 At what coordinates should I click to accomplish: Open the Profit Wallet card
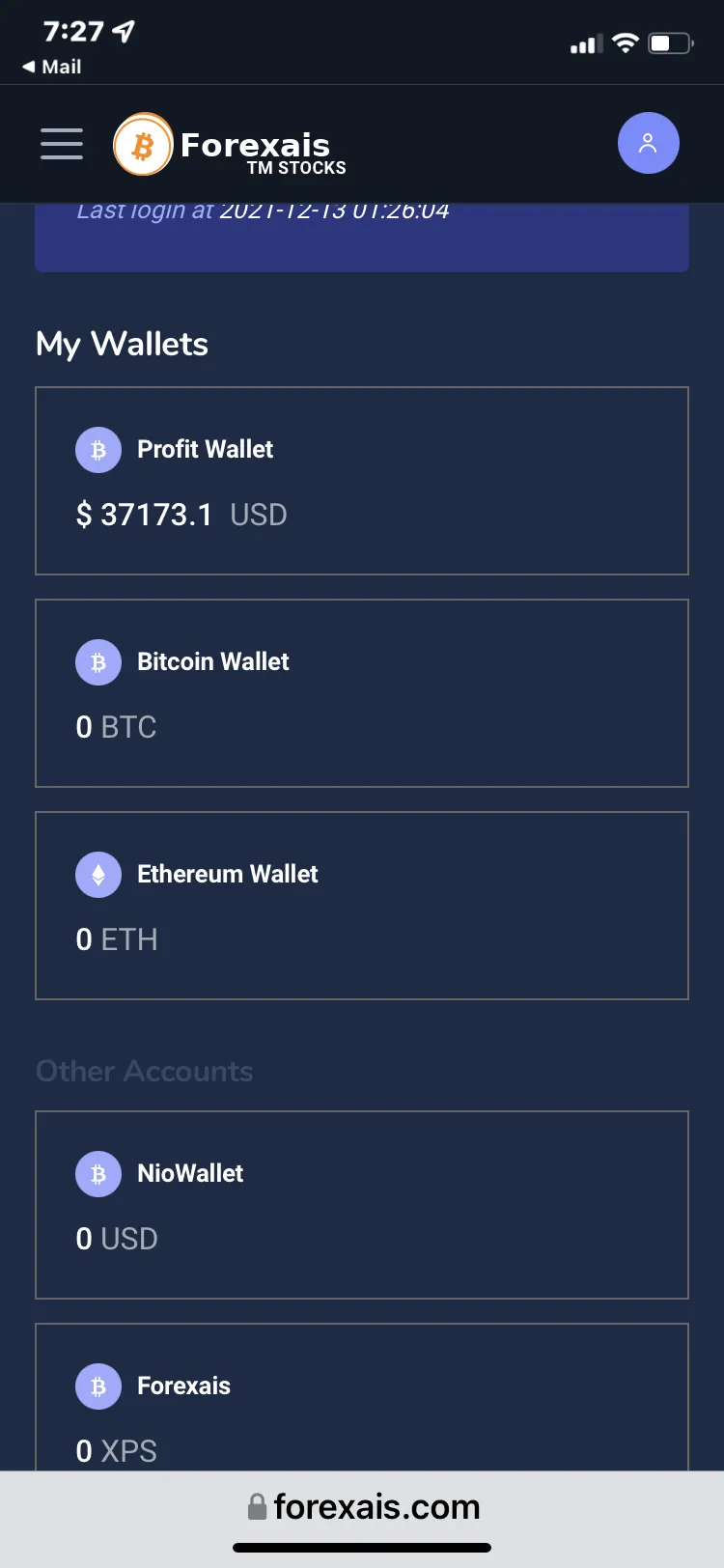pyautogui.click(x=362, y=481)
